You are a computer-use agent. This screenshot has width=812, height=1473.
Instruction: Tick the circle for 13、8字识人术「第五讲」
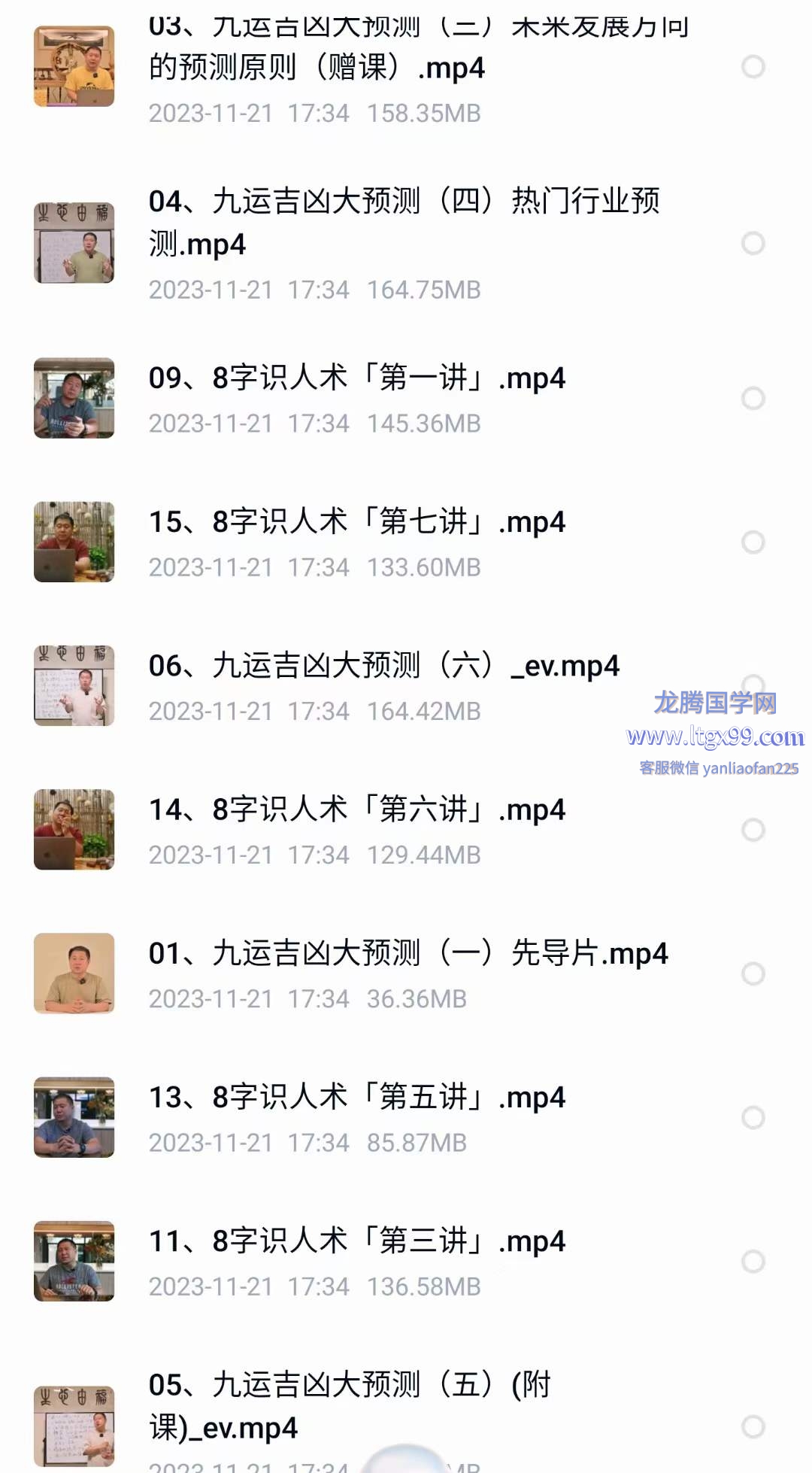coord(753,1117)
